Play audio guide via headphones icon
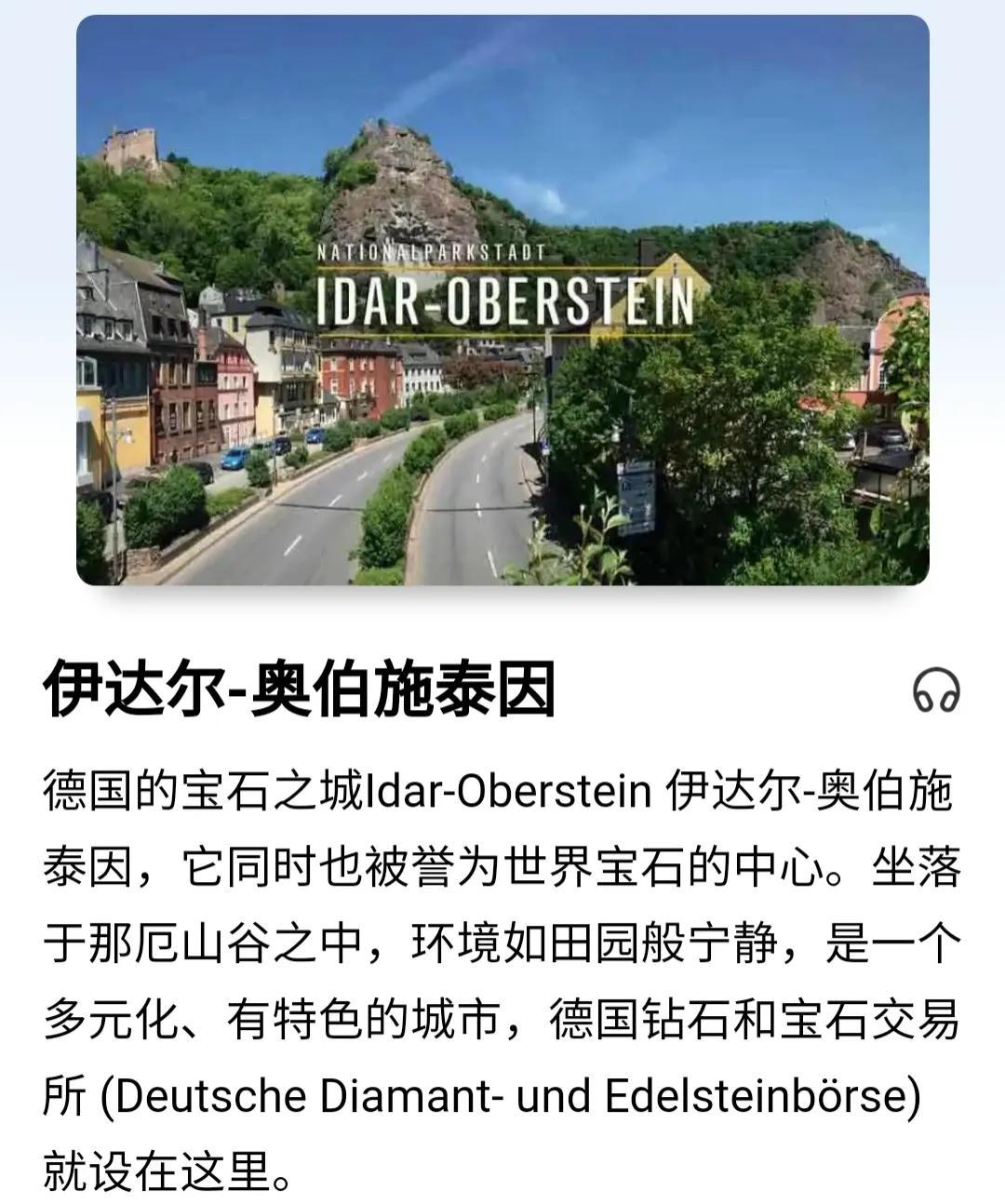Image resolution: width=1005 pixels, height=1204 pixels. coord(935,690)
